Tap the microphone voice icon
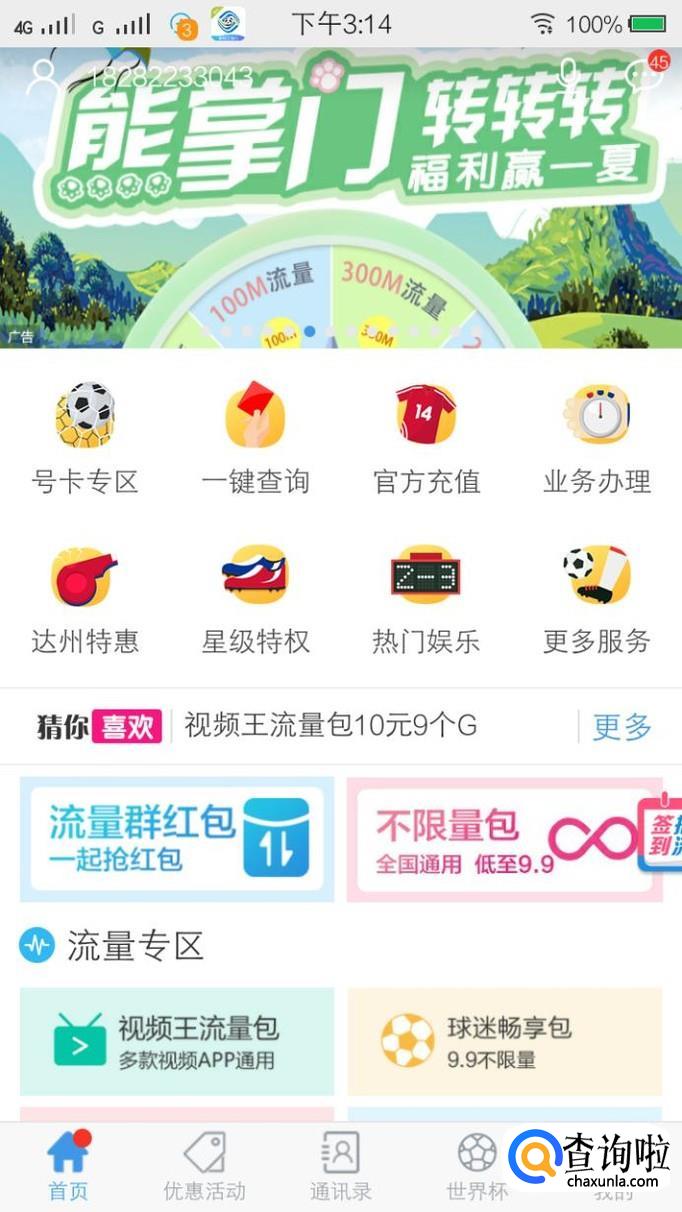Viewport: 682px width, 1212px height. tap(568, 74)
